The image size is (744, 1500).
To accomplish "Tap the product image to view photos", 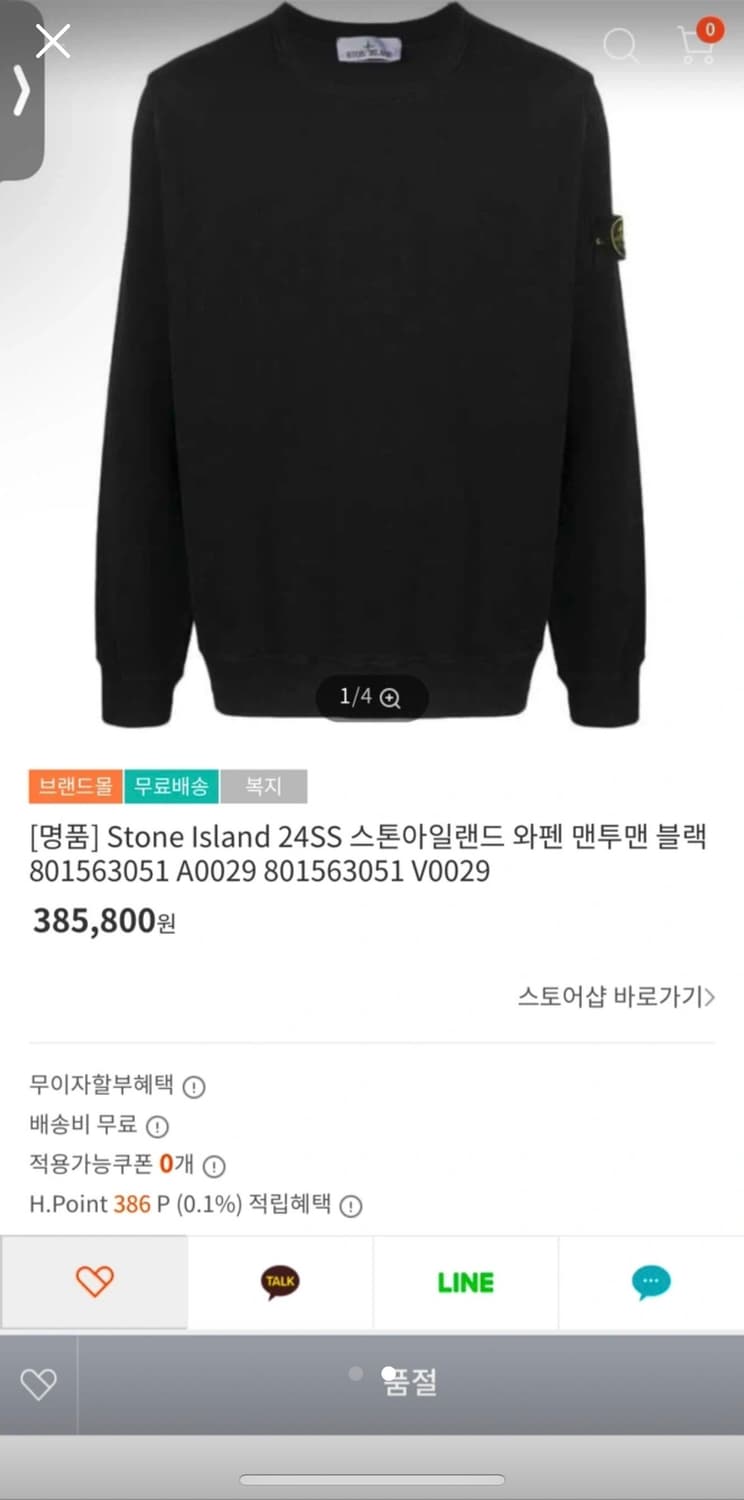I will click(372, 380).
